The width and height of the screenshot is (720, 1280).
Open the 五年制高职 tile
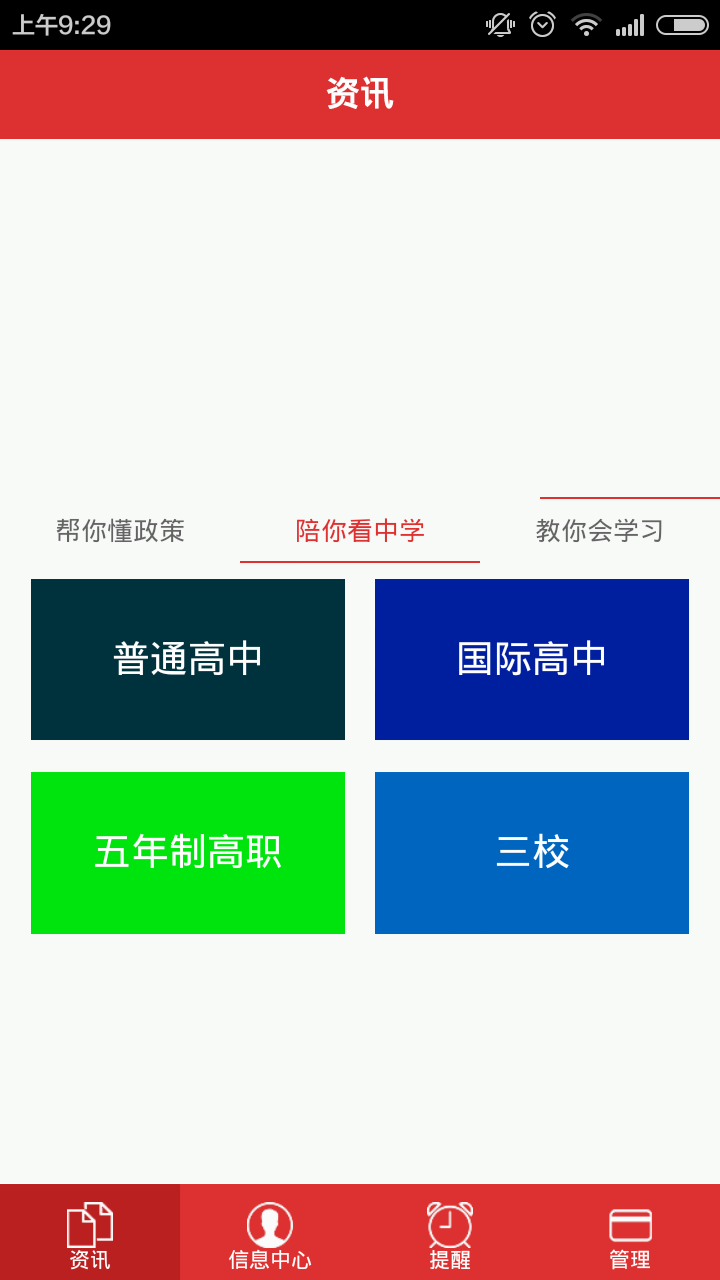188,853
